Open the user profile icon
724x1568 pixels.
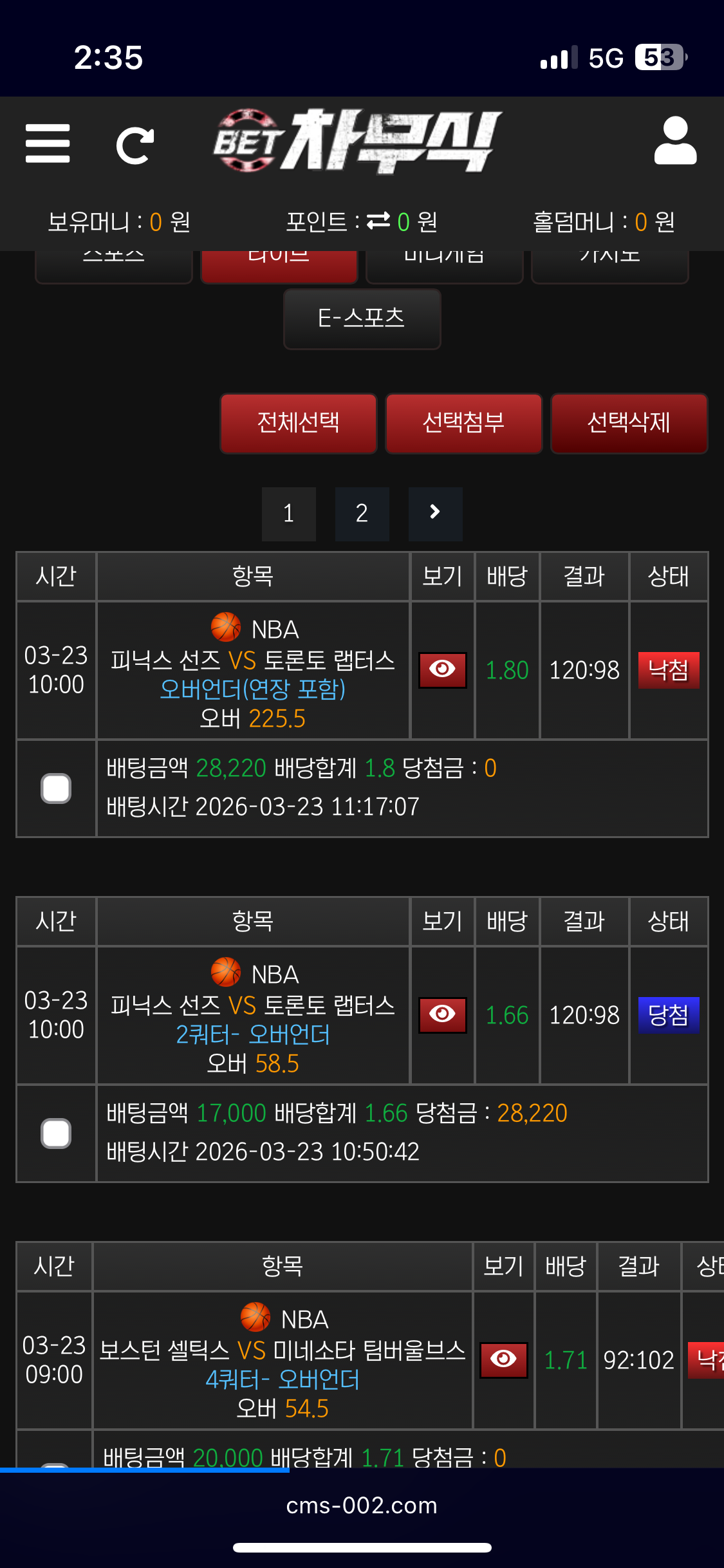675,141
